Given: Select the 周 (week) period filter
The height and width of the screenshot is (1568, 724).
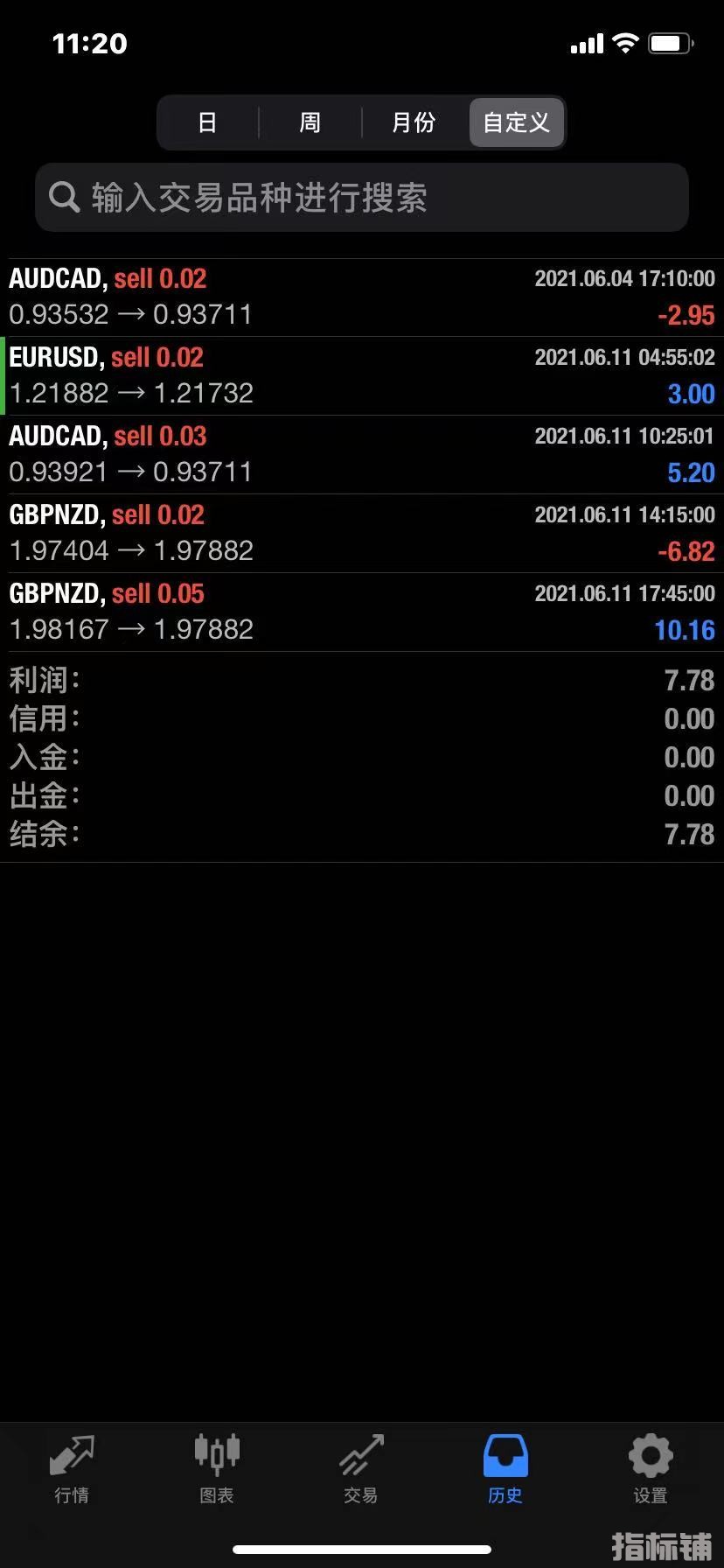Looking at the screenshot, I should (x=310, y=122).
